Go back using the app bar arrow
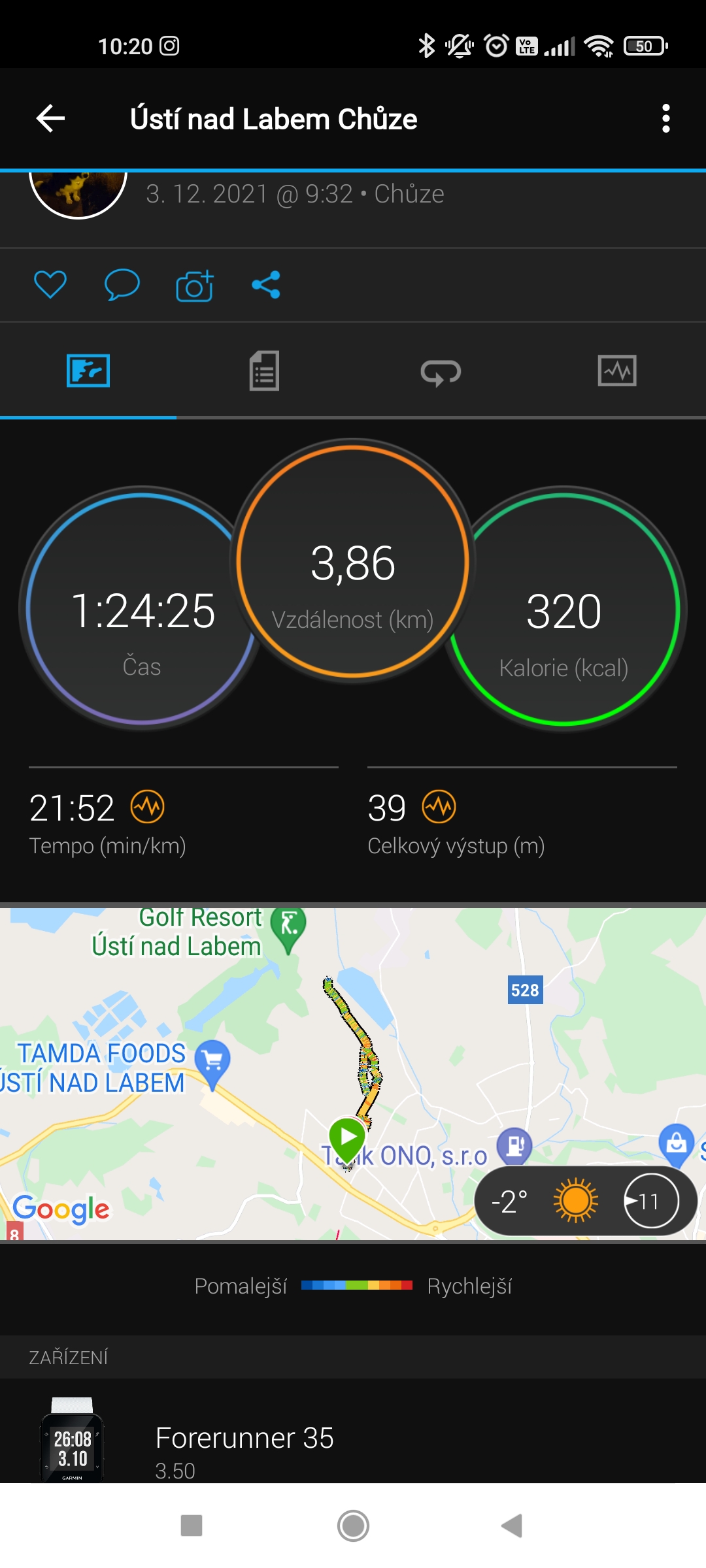Viewport: 706px width, 1568px height. [x=50, y=119]
